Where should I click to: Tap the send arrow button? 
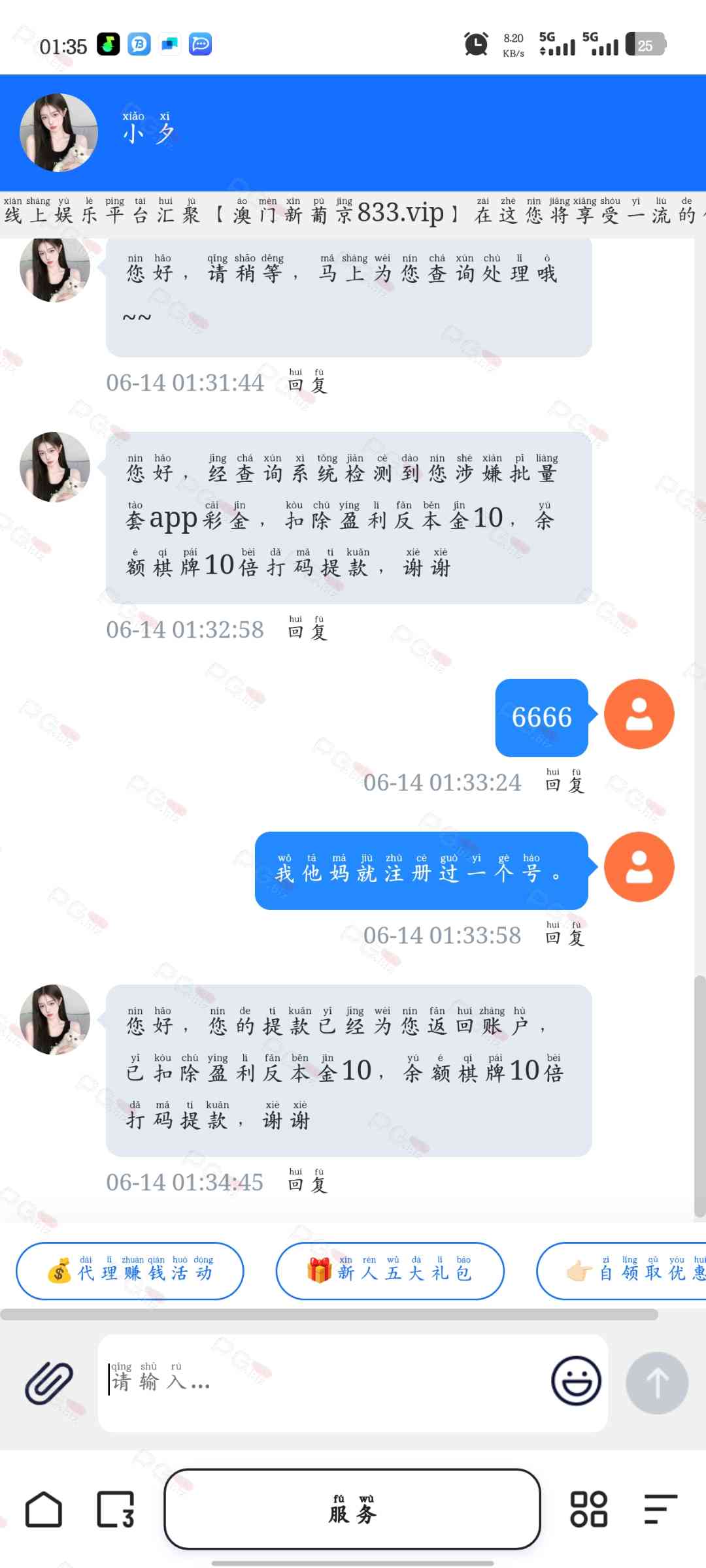[657, 1382]
